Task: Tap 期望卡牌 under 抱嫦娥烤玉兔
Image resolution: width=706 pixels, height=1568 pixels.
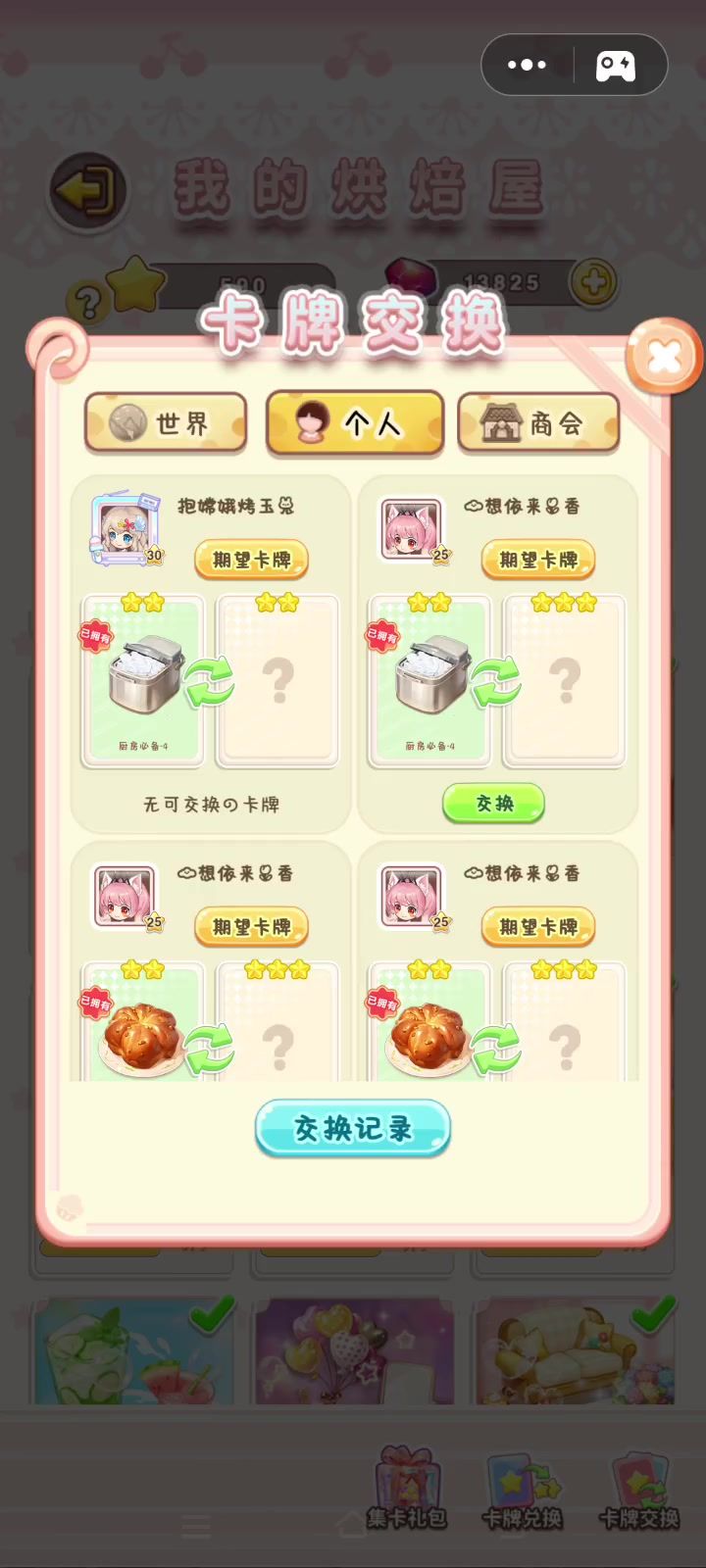Action: pyautogui.click(x=251, y=560)
